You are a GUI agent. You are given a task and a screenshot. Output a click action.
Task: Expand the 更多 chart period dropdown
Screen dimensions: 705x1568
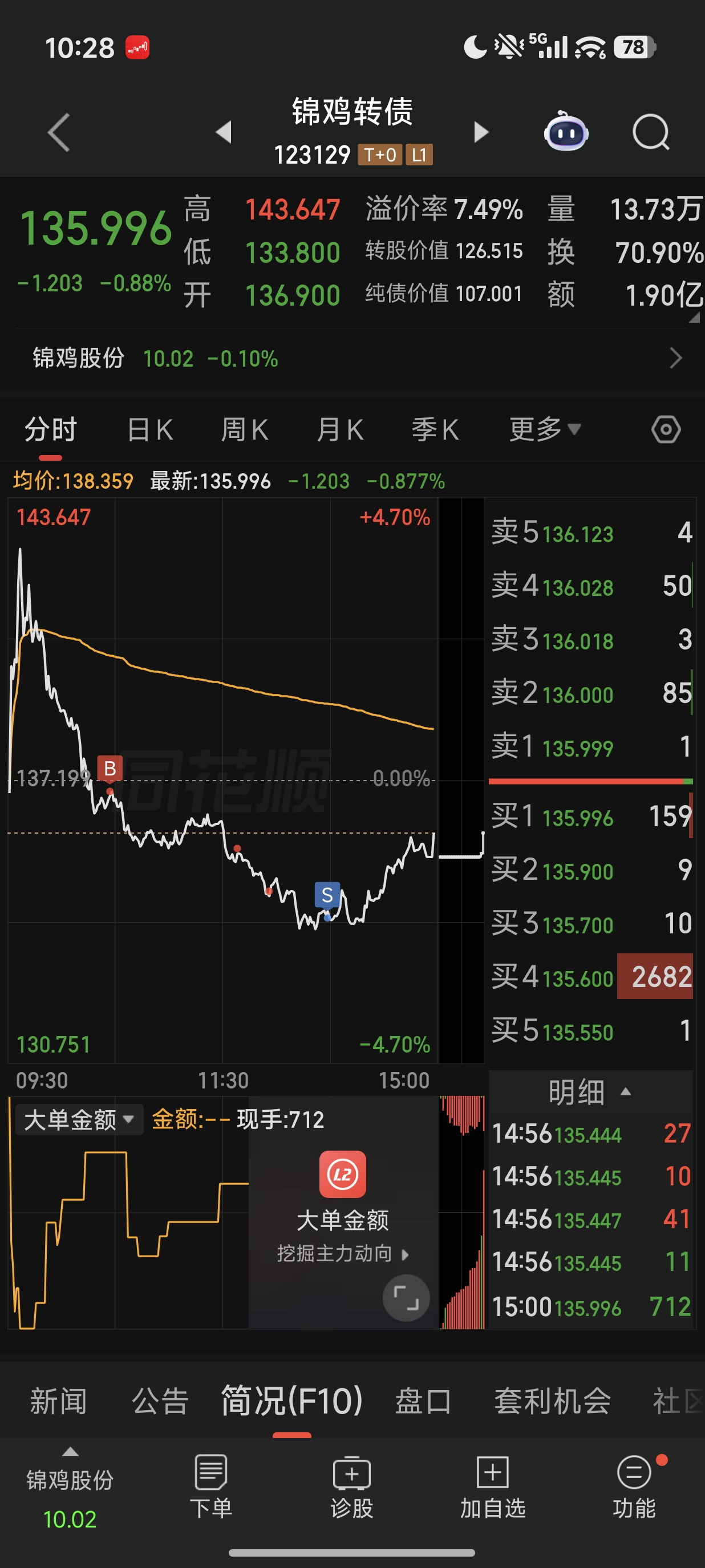click(x=545, y=430)
